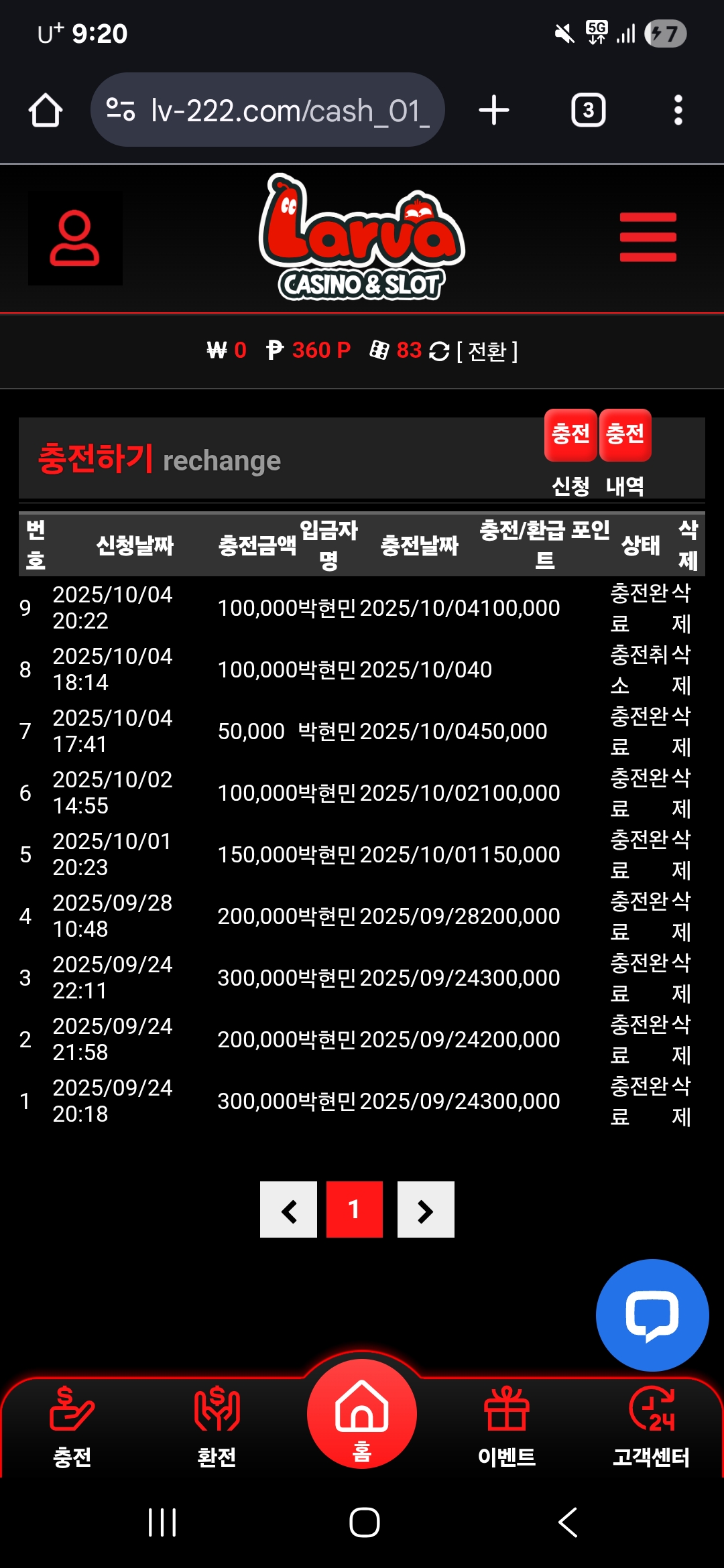Delete row 9 dated 2025/10/04 20:22
The width and height of the screenshot is (724, 1568).
681,608
